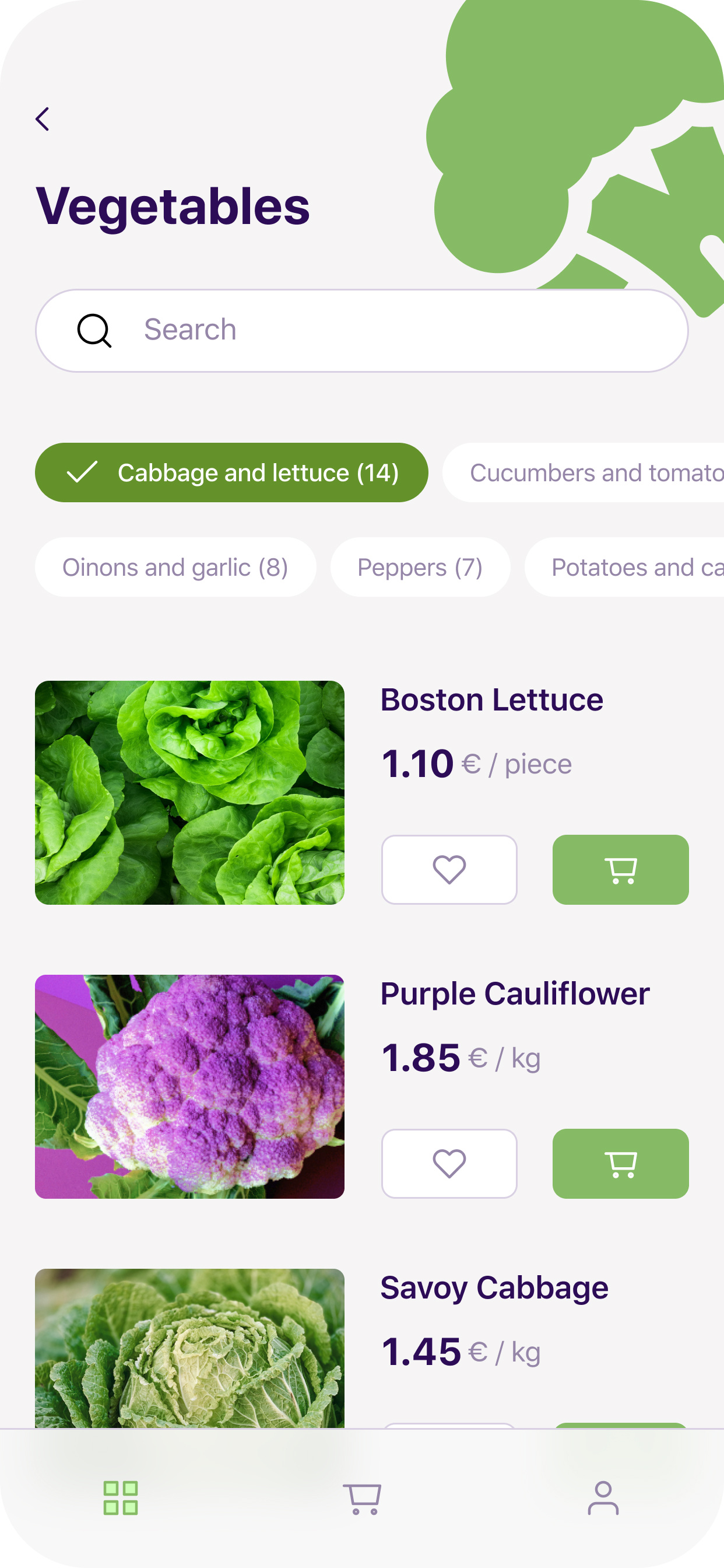Favorite Purple Cauliflower with the heart button
The height and width of the screenshot is (1568, 724).
(448, 1163)
